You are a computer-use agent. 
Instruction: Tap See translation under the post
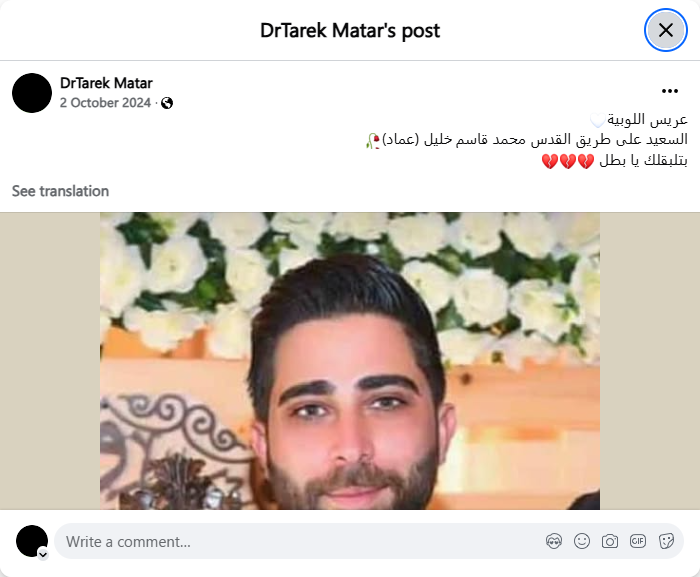tap(60, 191)
